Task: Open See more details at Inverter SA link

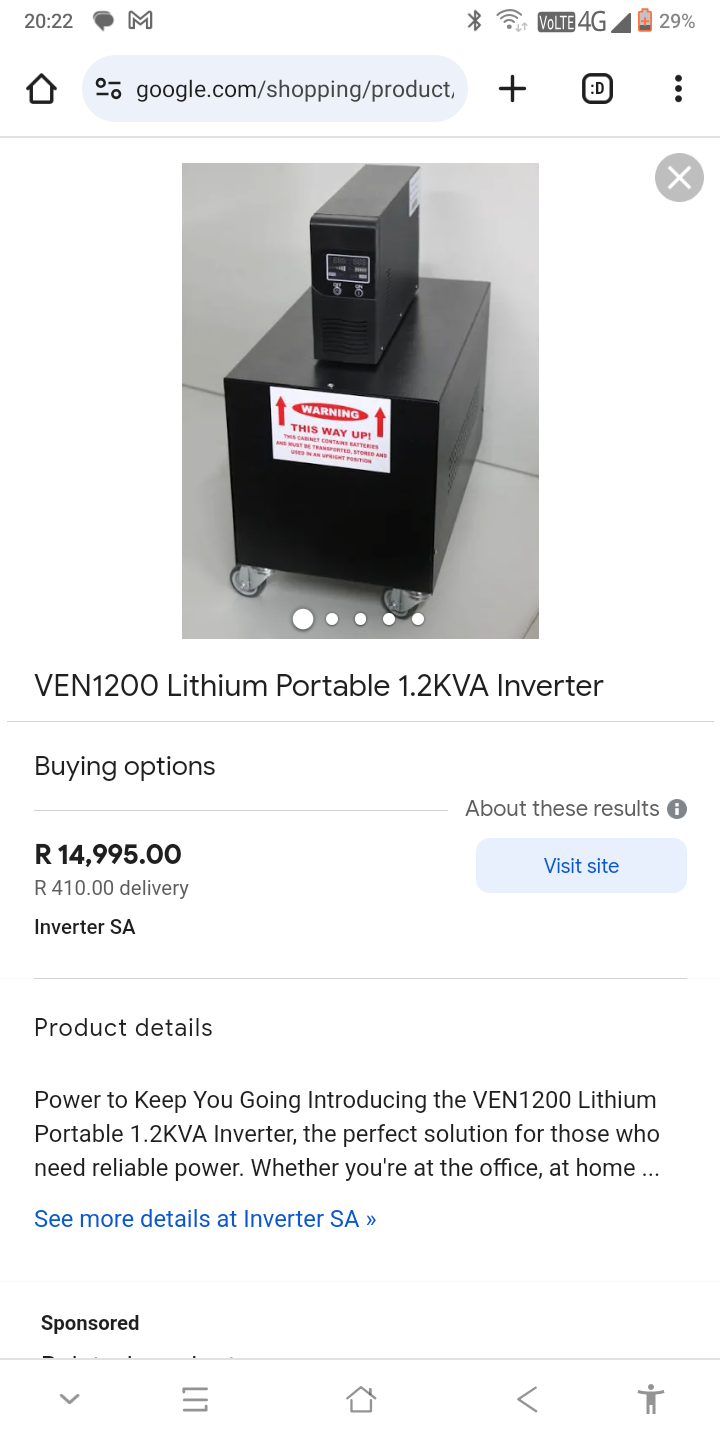Action: tap(205, 1219)
